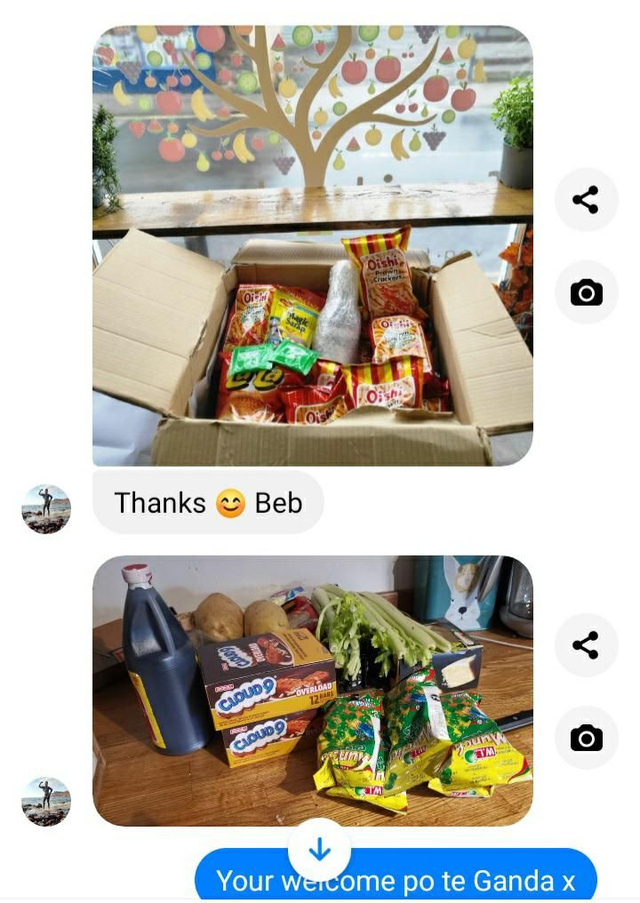This screenshot has height=903, width=640.
Task: Open sender's avatar beside Thanks Beb
Action: click(46, 509)
